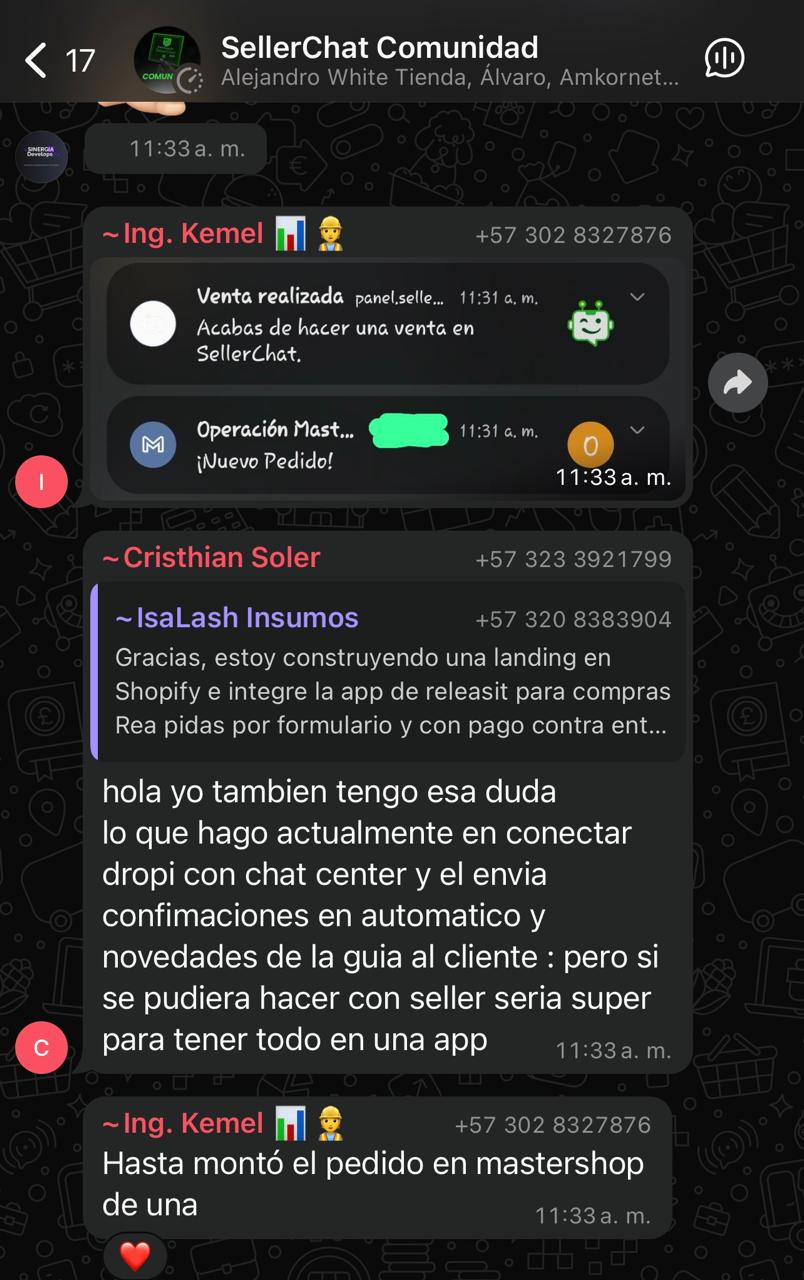Screen dimensions: 804x1280
Task: View Cristhian Soler's profile avatar
Action: pos(41,1048)
